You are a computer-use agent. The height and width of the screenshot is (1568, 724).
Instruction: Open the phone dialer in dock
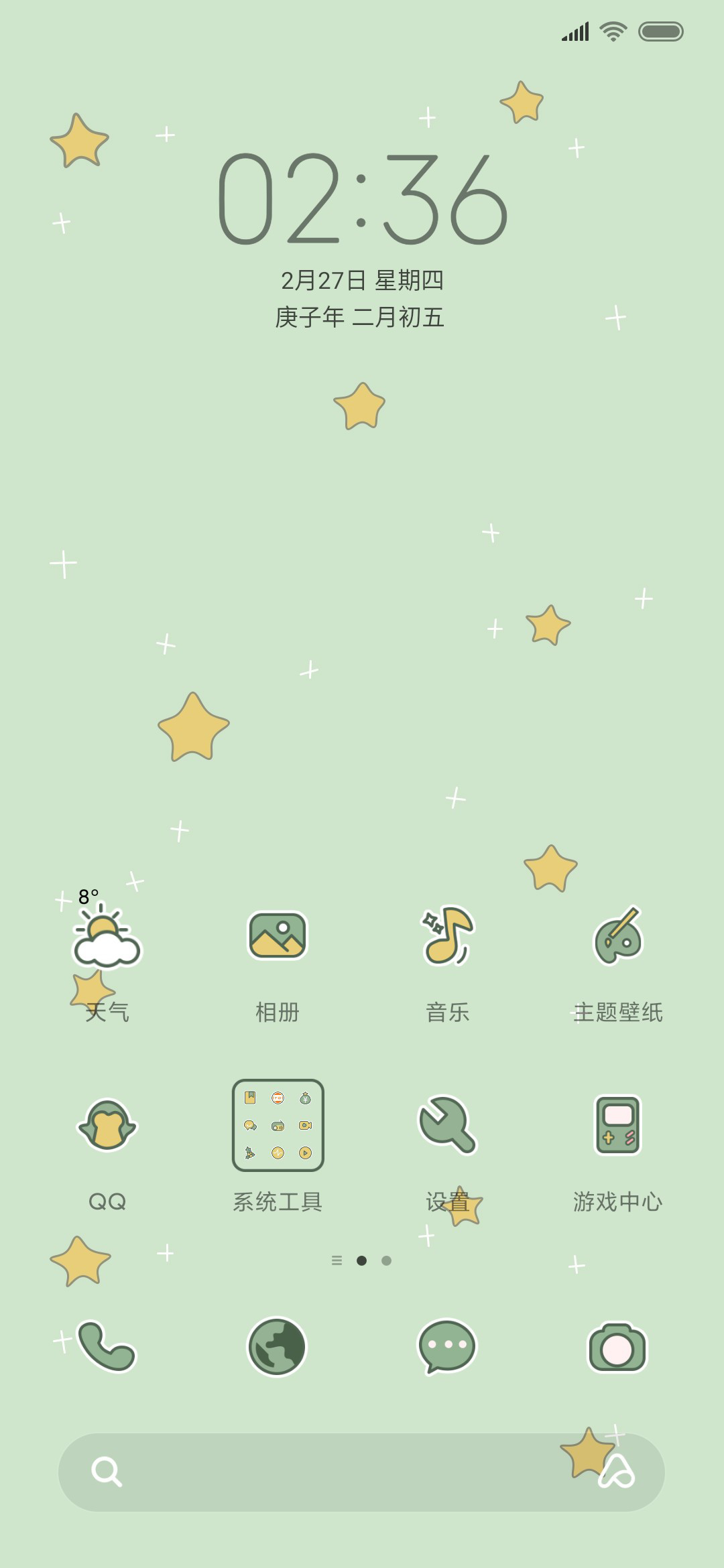107,1346
